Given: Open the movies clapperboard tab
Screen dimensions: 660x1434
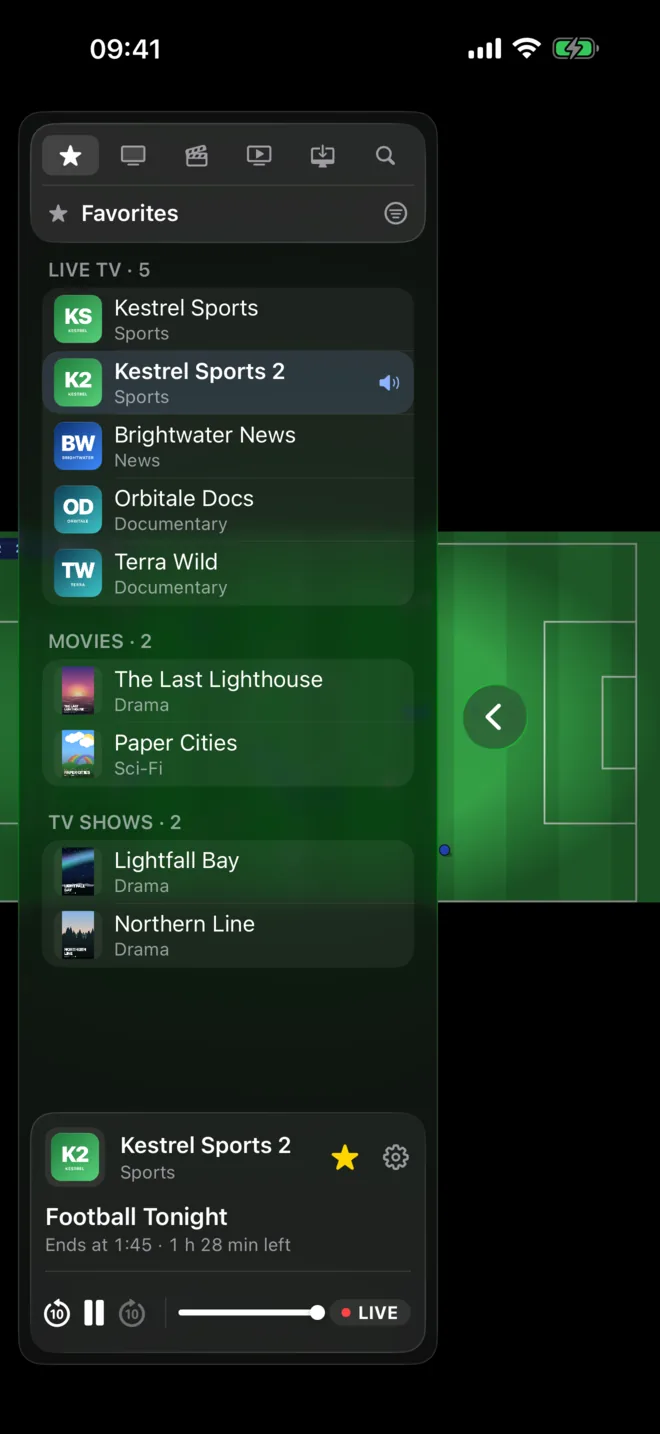Looking at the screenshot, I should tap(196, 155).
